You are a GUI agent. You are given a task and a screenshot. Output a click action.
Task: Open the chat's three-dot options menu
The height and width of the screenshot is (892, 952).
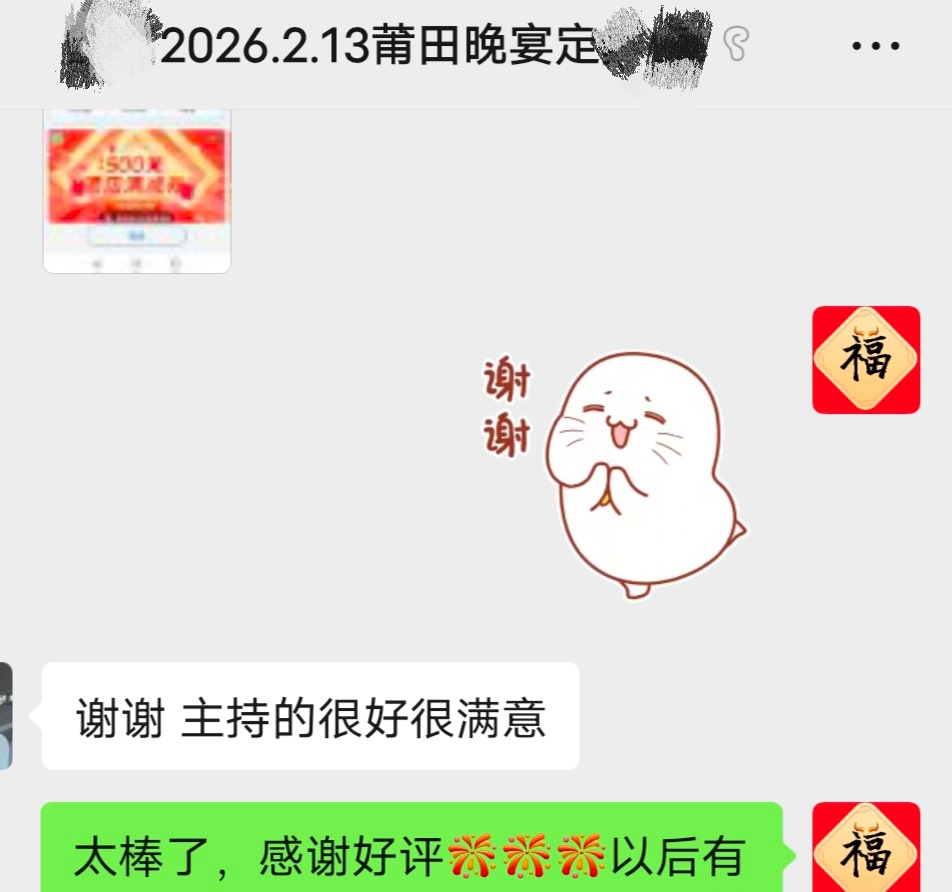tap(875, 46)
